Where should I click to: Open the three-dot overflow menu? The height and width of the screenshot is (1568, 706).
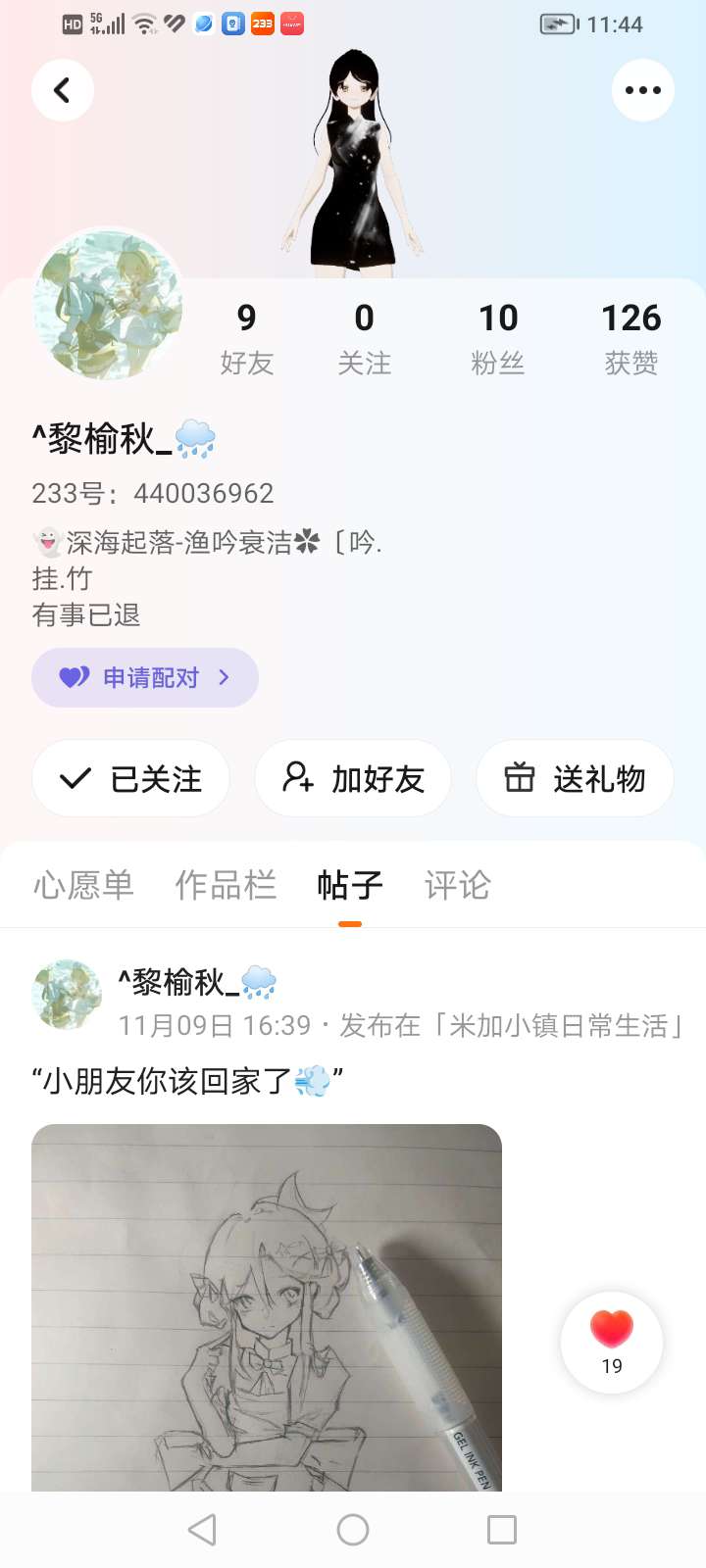click(643, 90)
